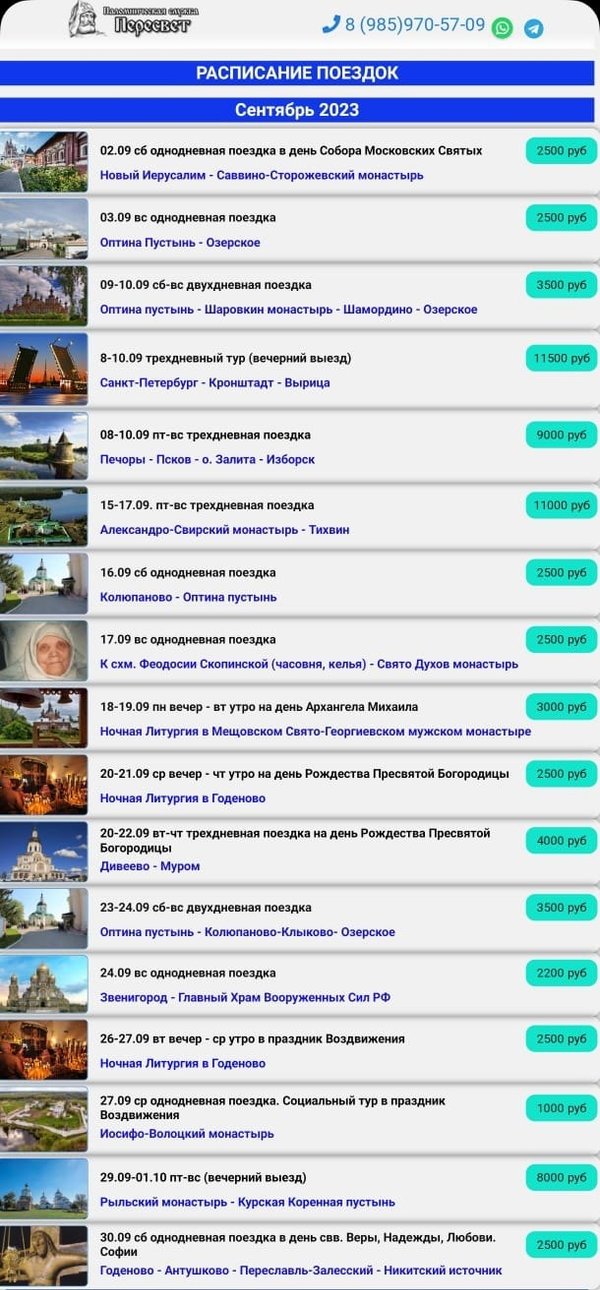Open the 23-24.09 Оптина пустынь - Колюпаново-Клыково trip
This screenshot has width=600, height=1290.
pos(247,932)
